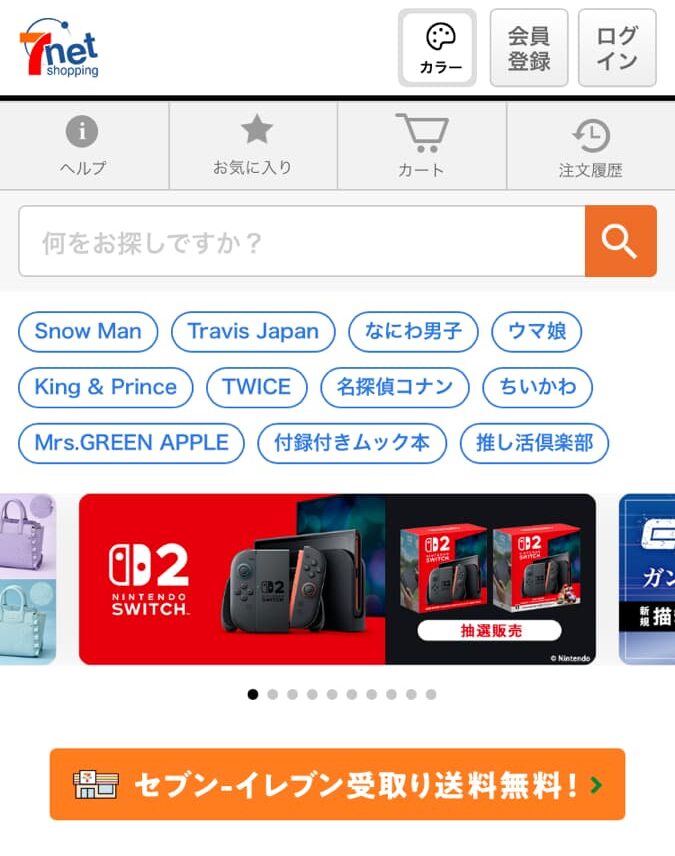Screen dimensions: 675x856
Task: Open the Nintendo Switch 2 抽選販売 banner
Action: [337, 579]
